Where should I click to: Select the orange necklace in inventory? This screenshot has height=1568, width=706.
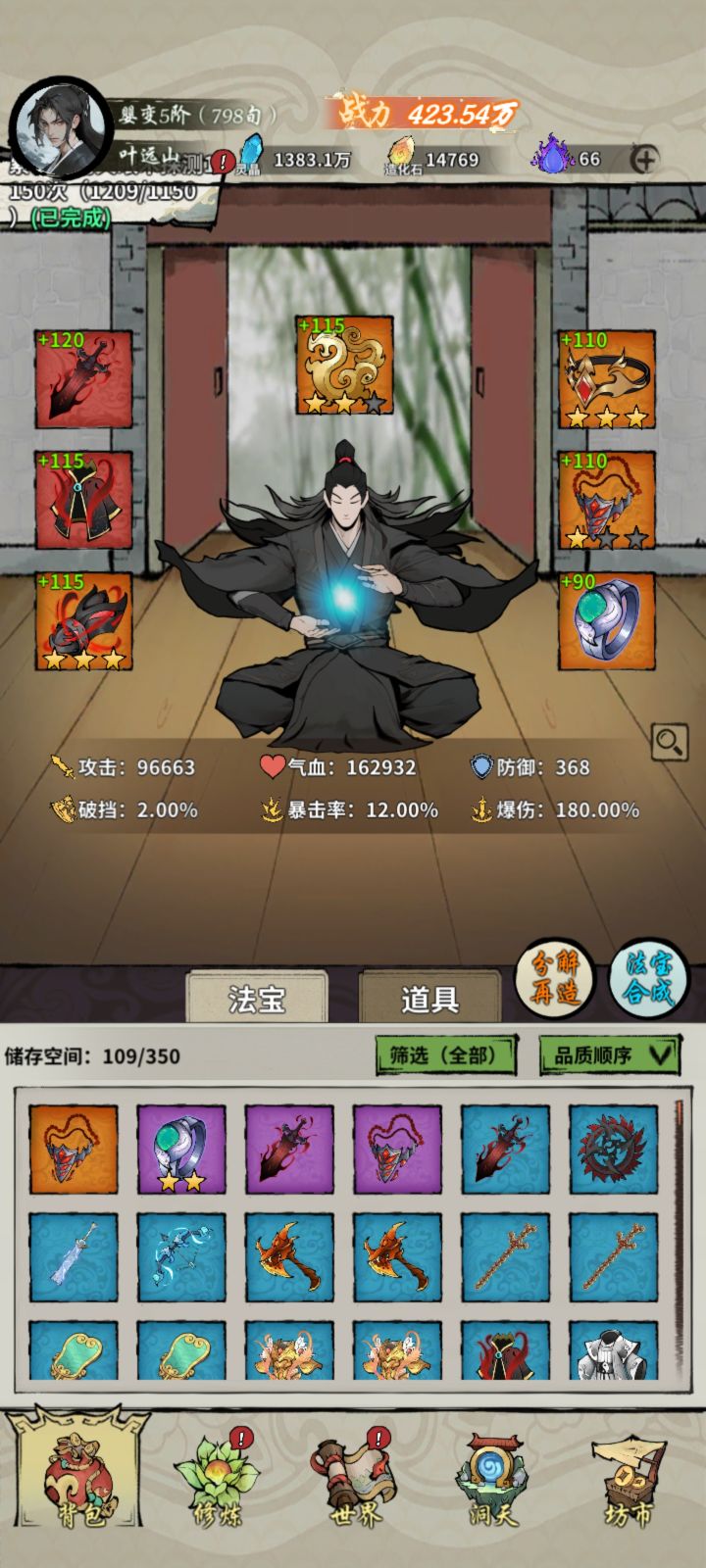coord(74,1150)
